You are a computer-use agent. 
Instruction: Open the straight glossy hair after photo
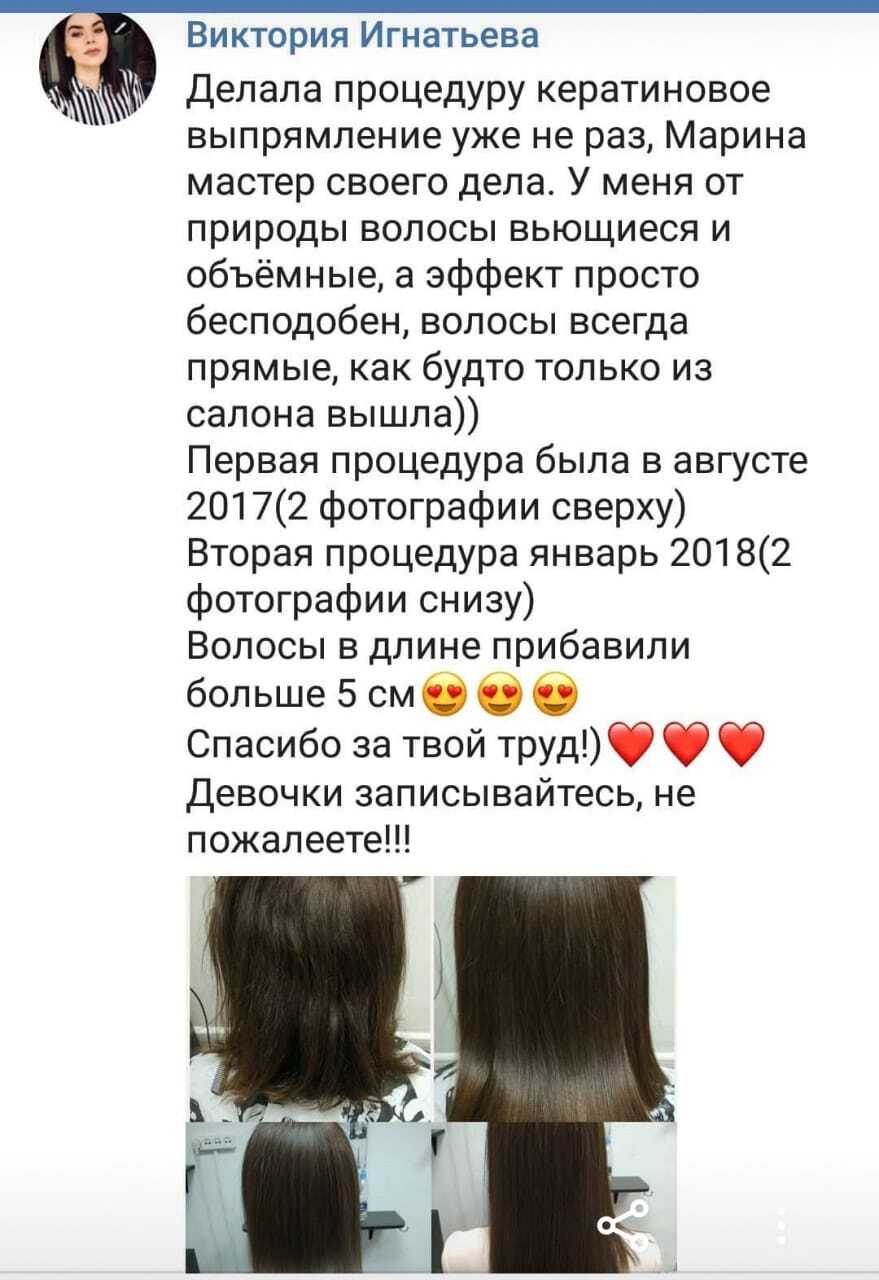point(556,995)
